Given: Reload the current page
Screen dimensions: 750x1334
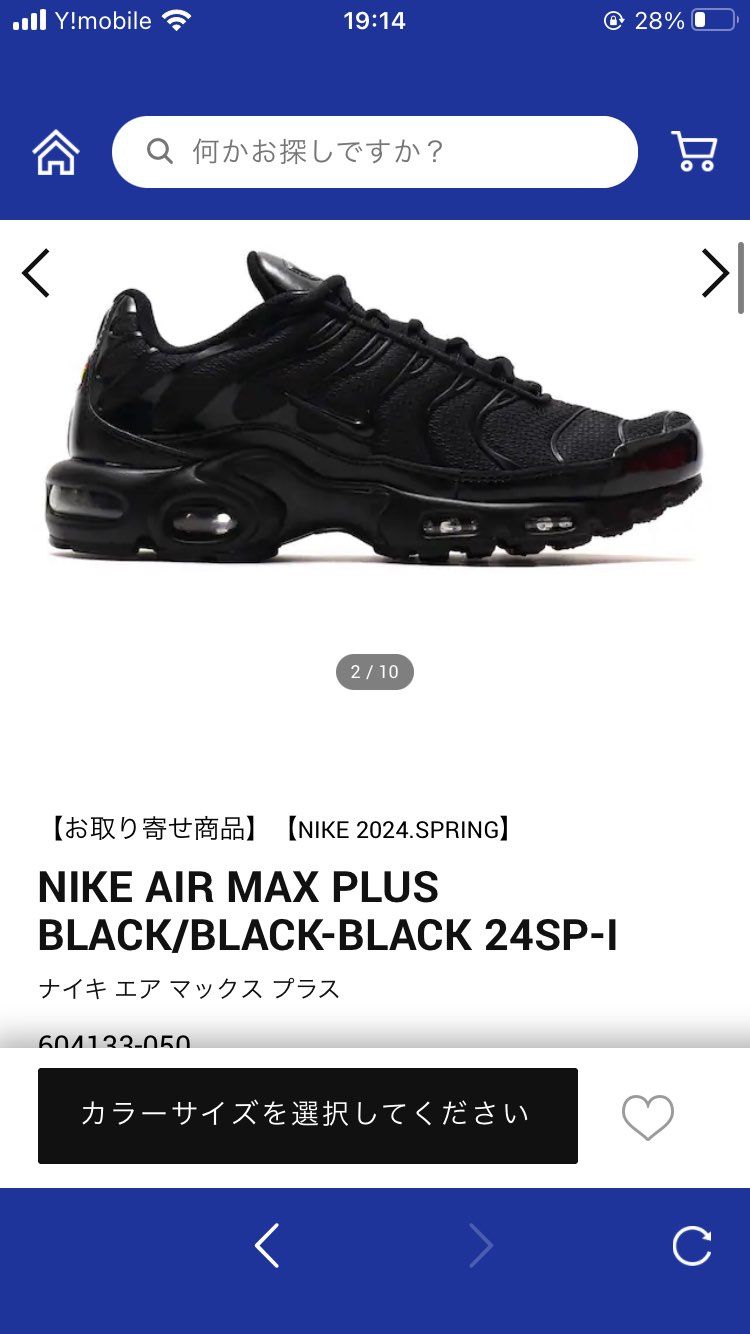Looking at the screenshot, I should (692, 1246).
